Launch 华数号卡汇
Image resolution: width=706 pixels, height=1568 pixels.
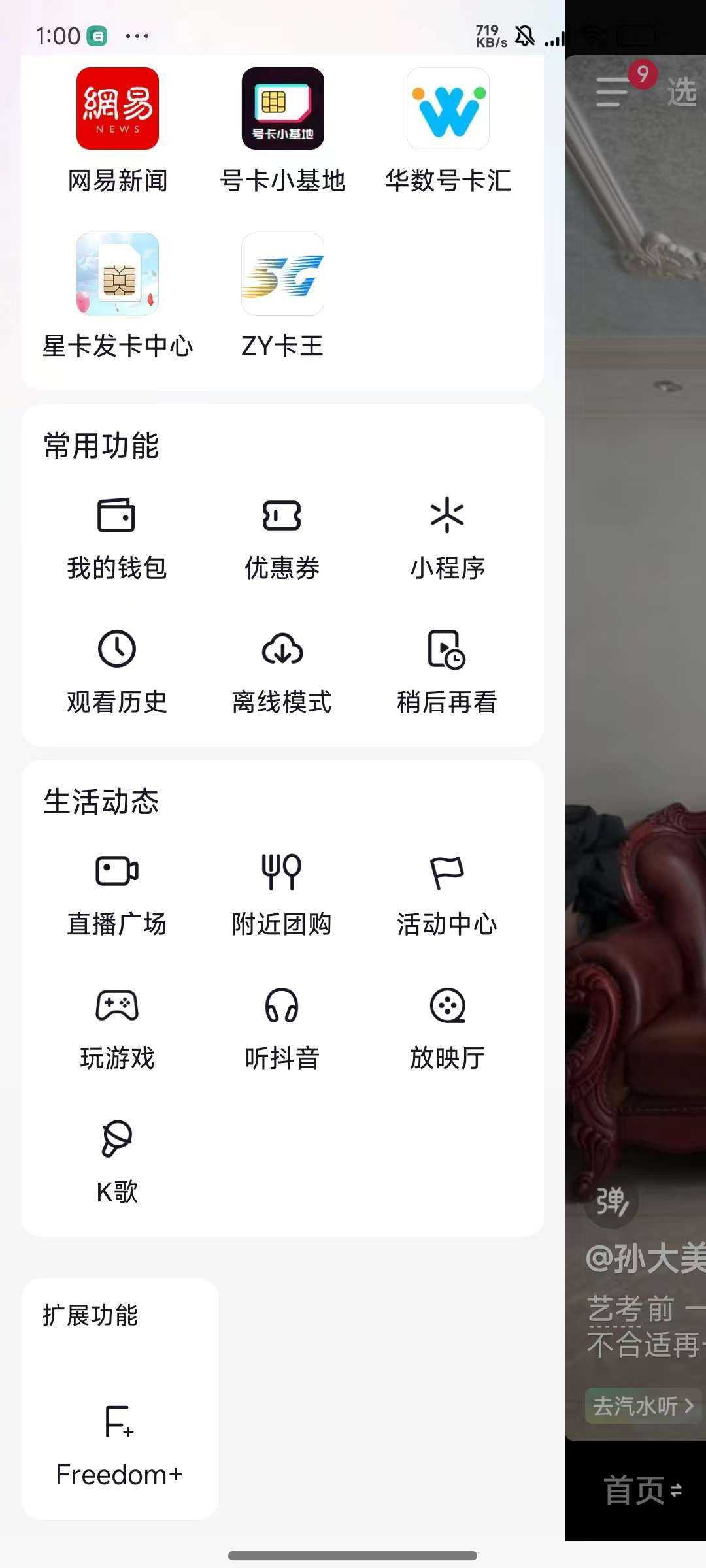pos(448,131)
